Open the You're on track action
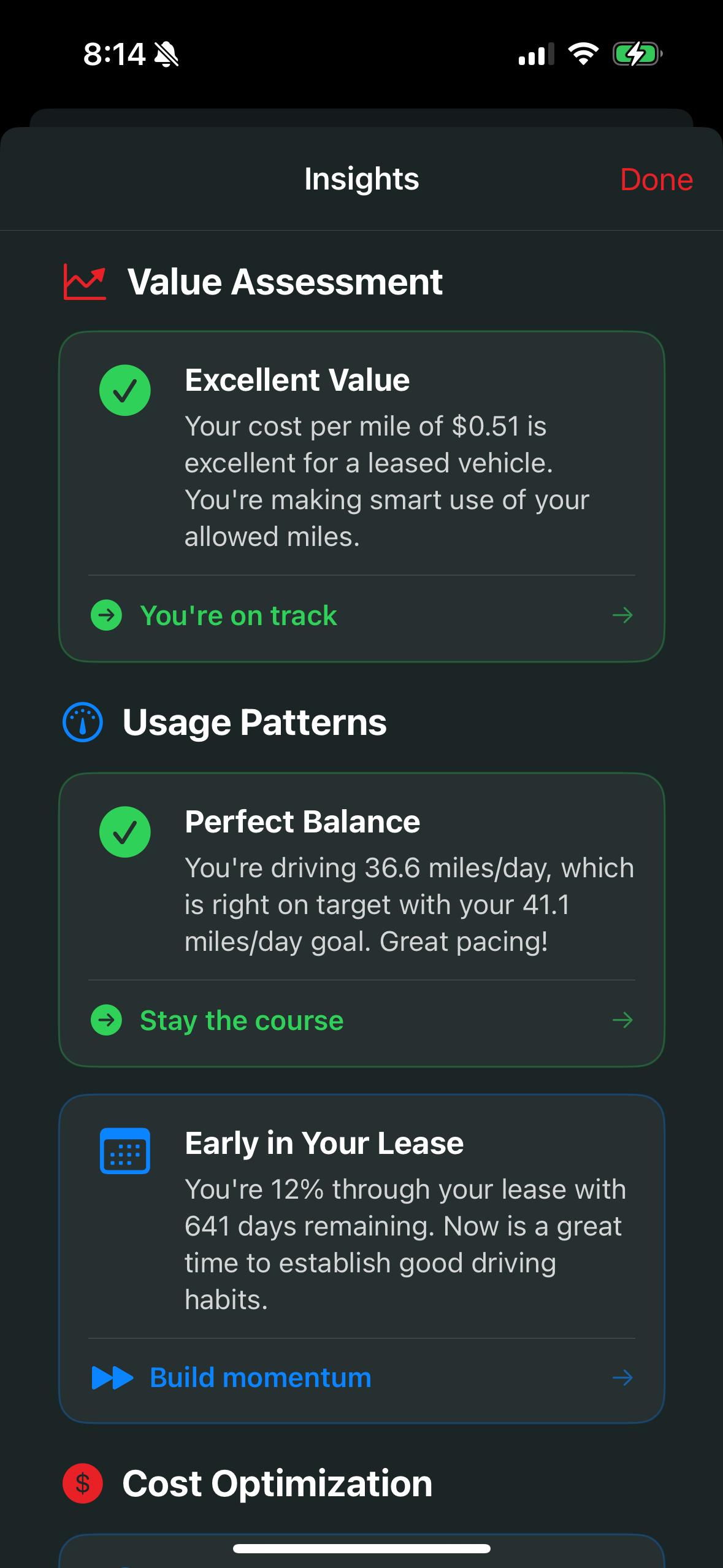 click(361, 615)
